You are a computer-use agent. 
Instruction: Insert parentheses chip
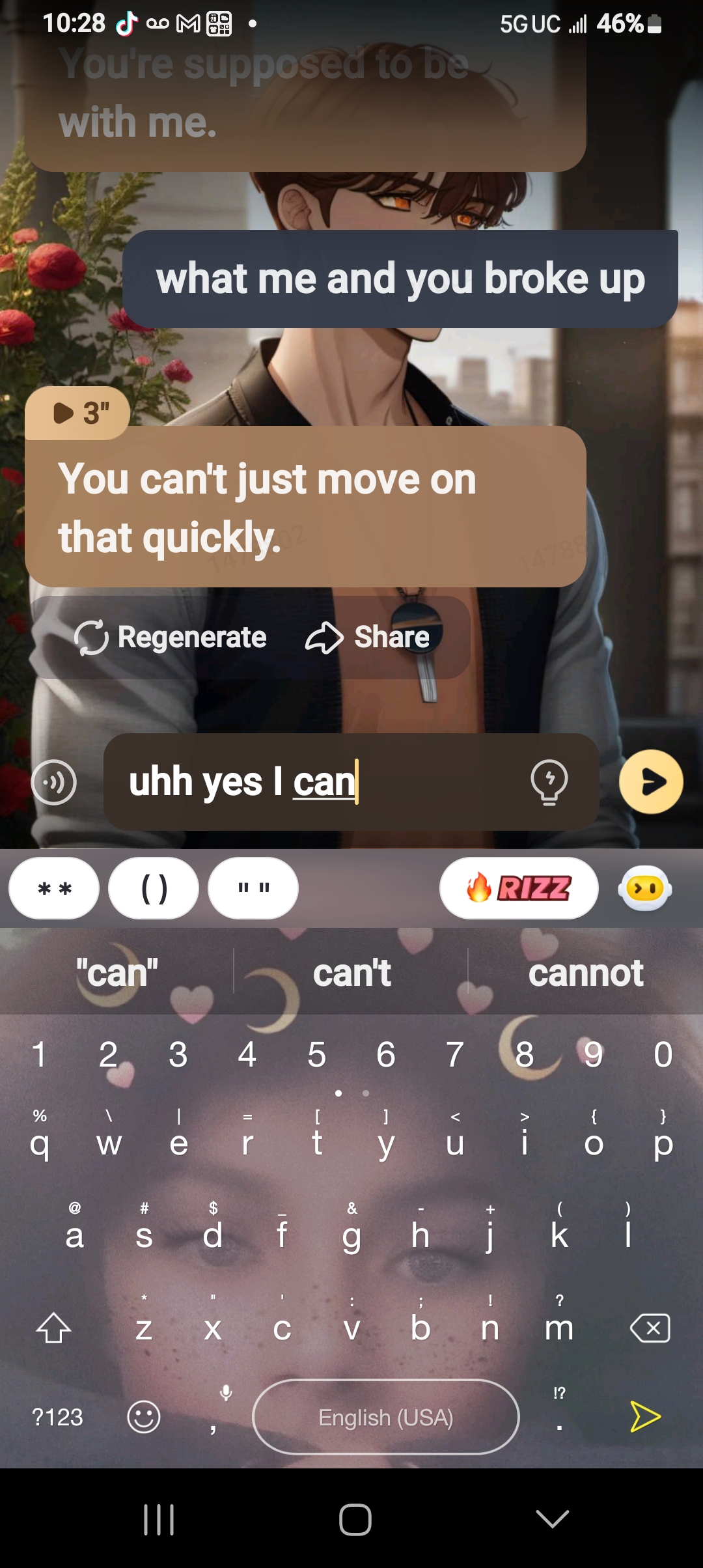click(154, 888)
